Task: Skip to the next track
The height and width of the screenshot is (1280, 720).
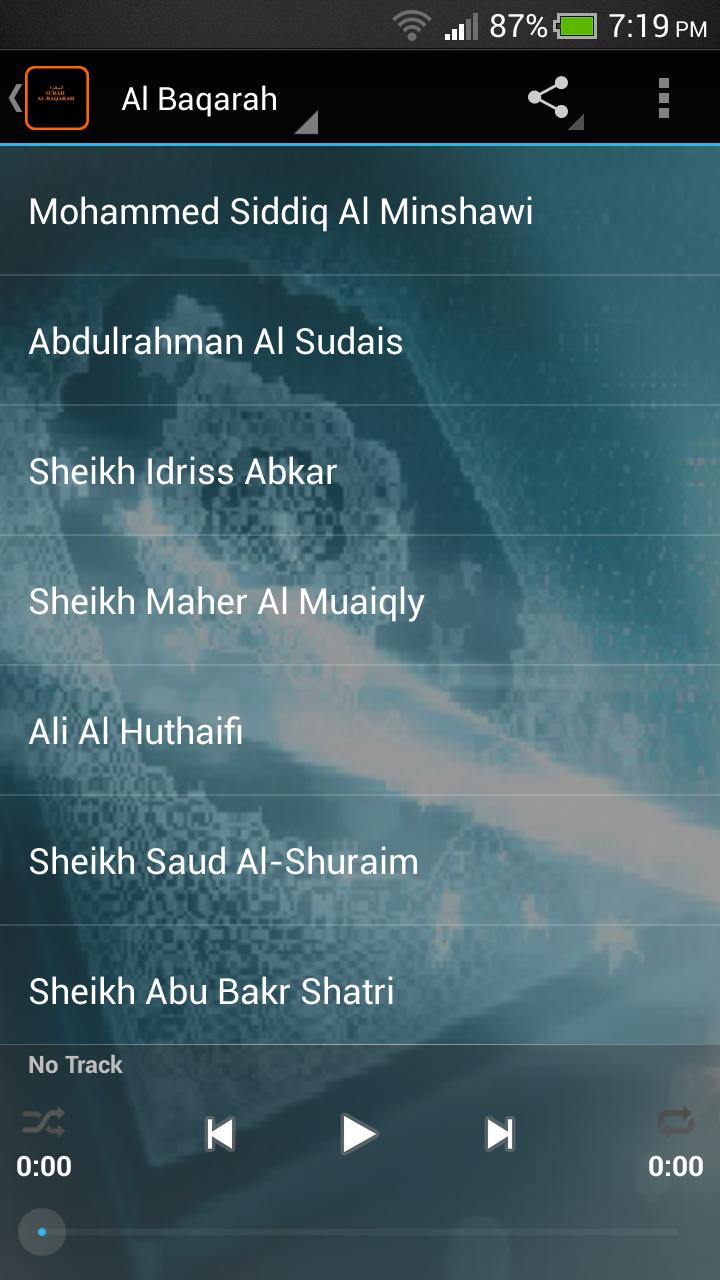Action: (499, 1134)
